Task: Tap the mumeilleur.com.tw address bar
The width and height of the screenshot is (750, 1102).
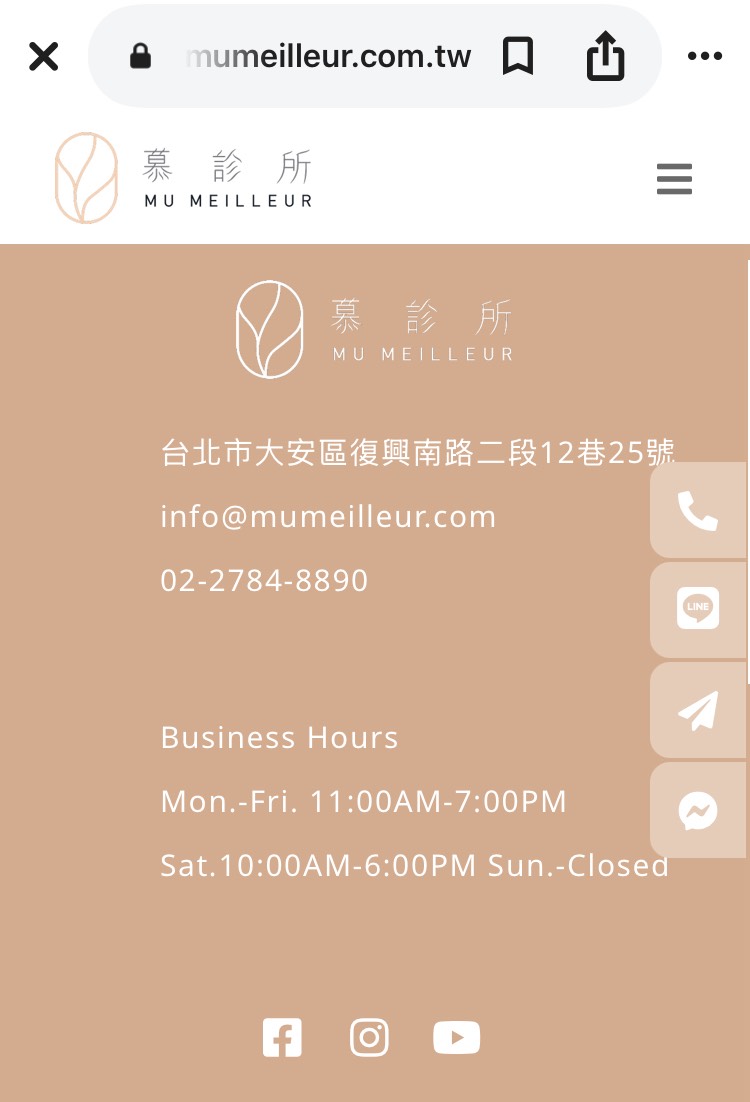Action: [328, 57]
